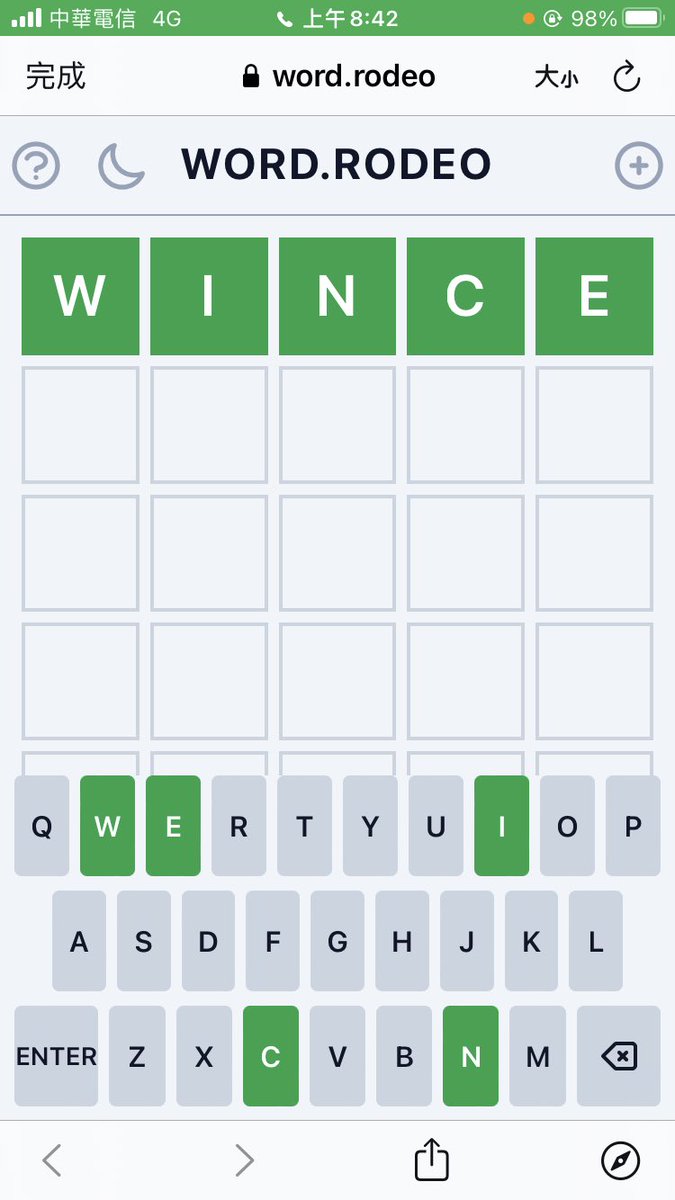Tap the word.rodeo address bar
This screenshot has width=675, height=1200.
point(339,77)
